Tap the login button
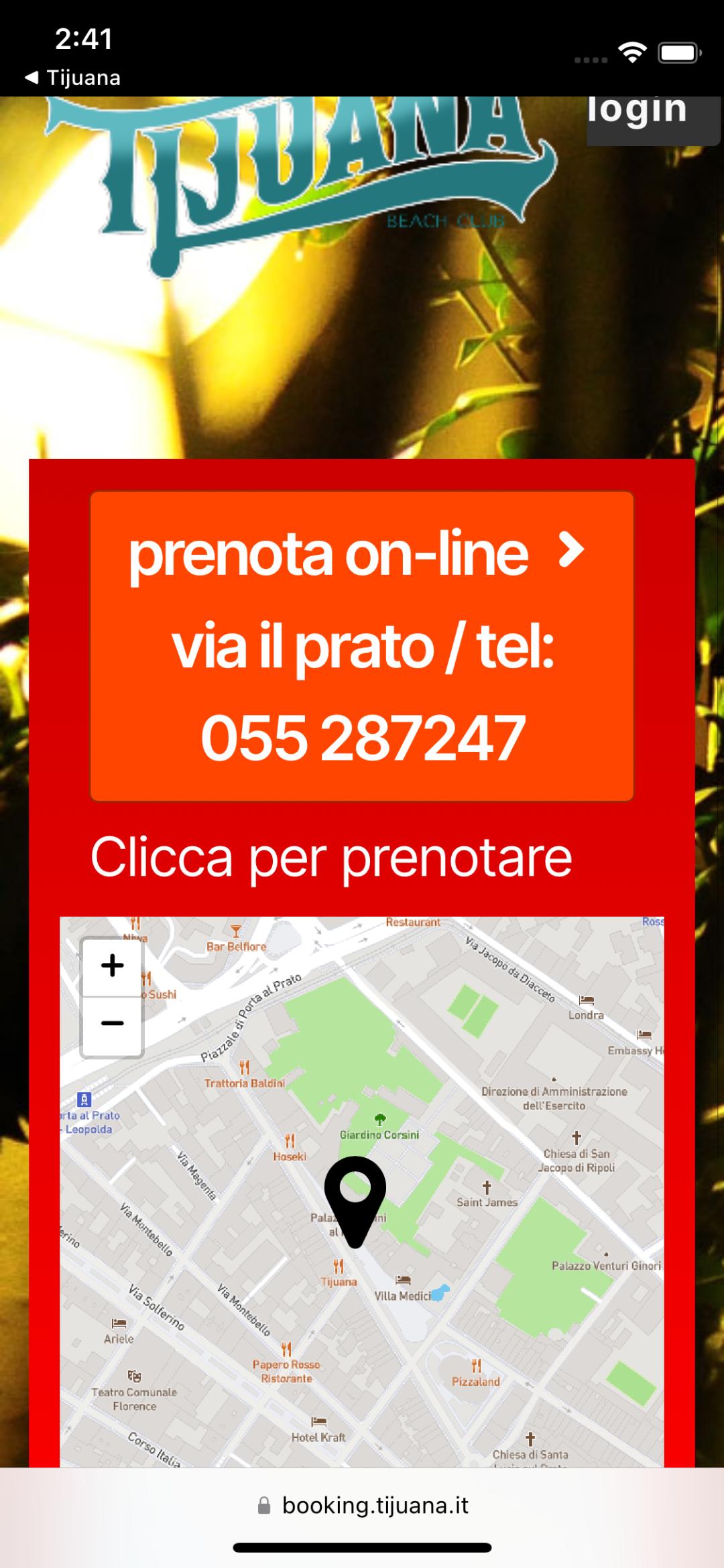724x1568 pixels. 653,121
